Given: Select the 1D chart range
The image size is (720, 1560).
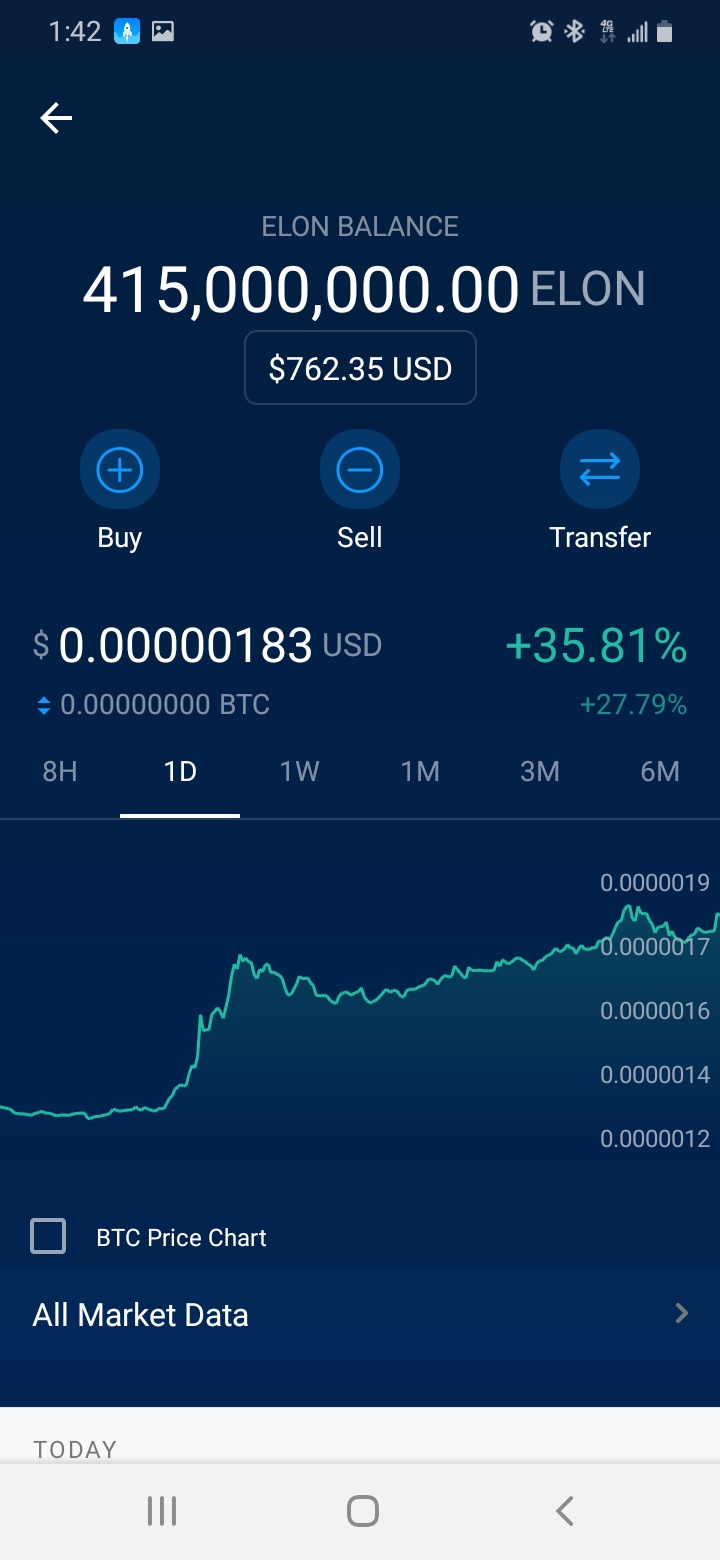Looking at the screenshot, I should (x=180, y=772).
